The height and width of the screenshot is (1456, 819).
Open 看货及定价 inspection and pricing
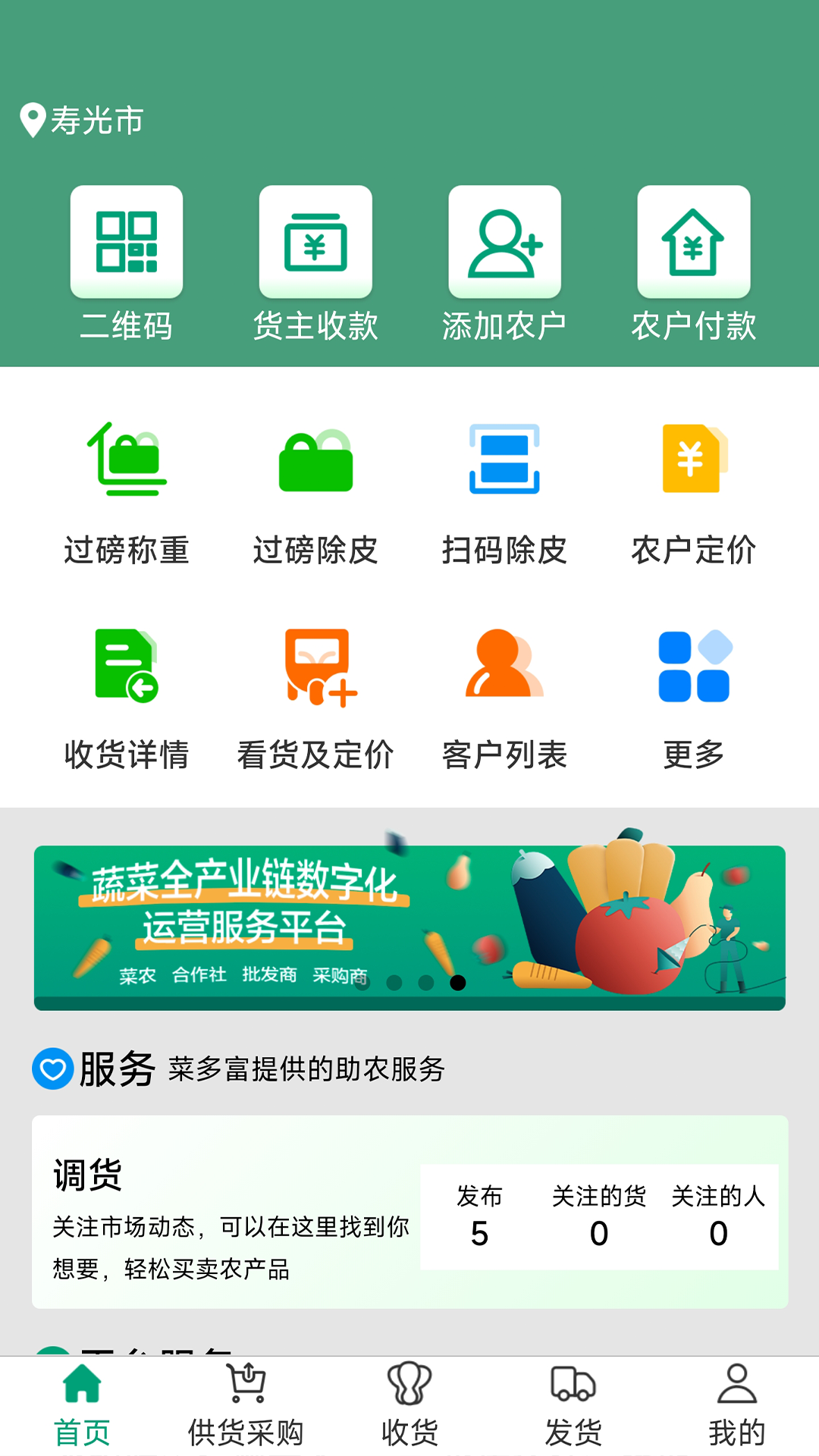315,698
